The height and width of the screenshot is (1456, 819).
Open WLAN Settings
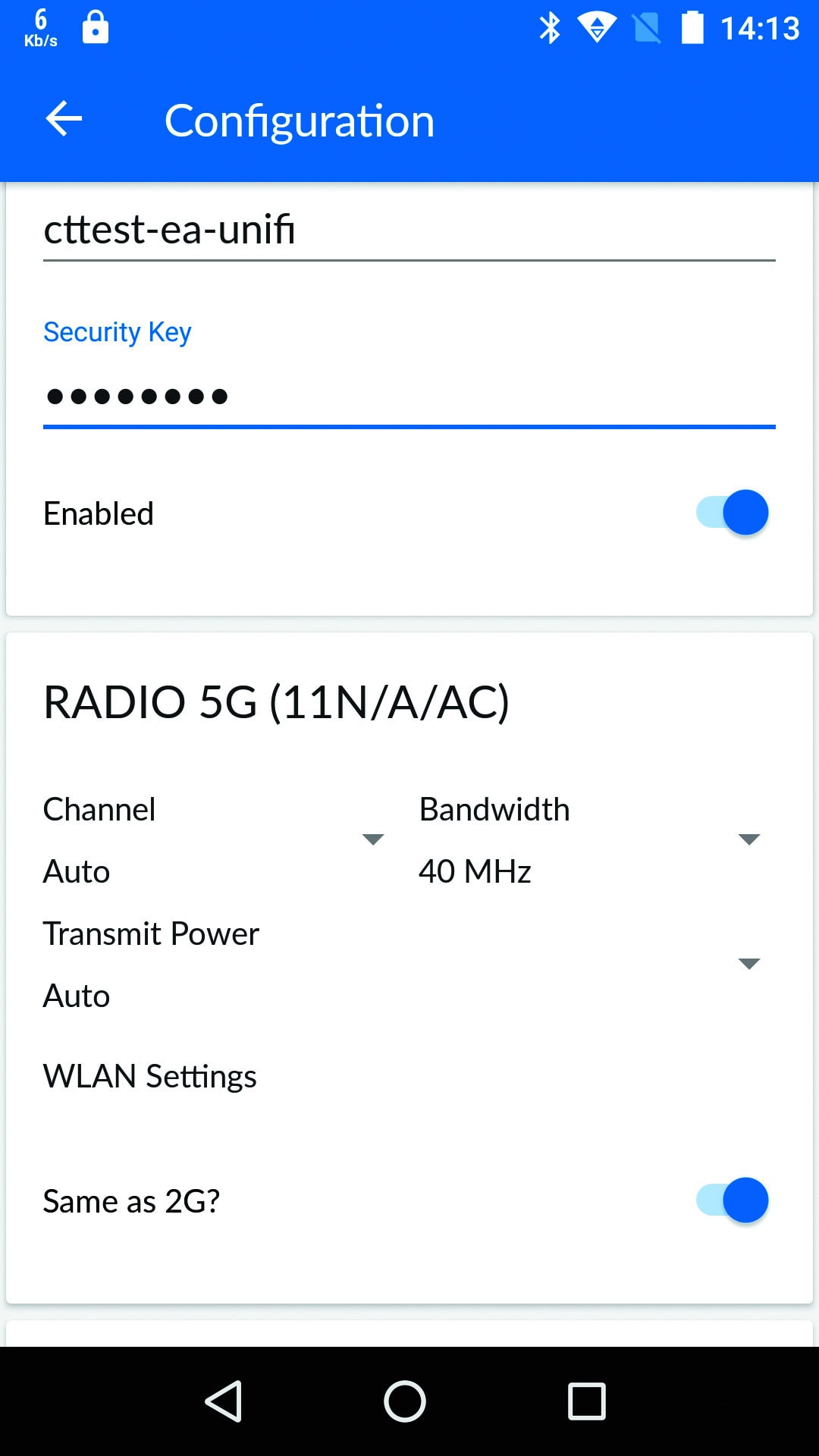coord(149,1075)
